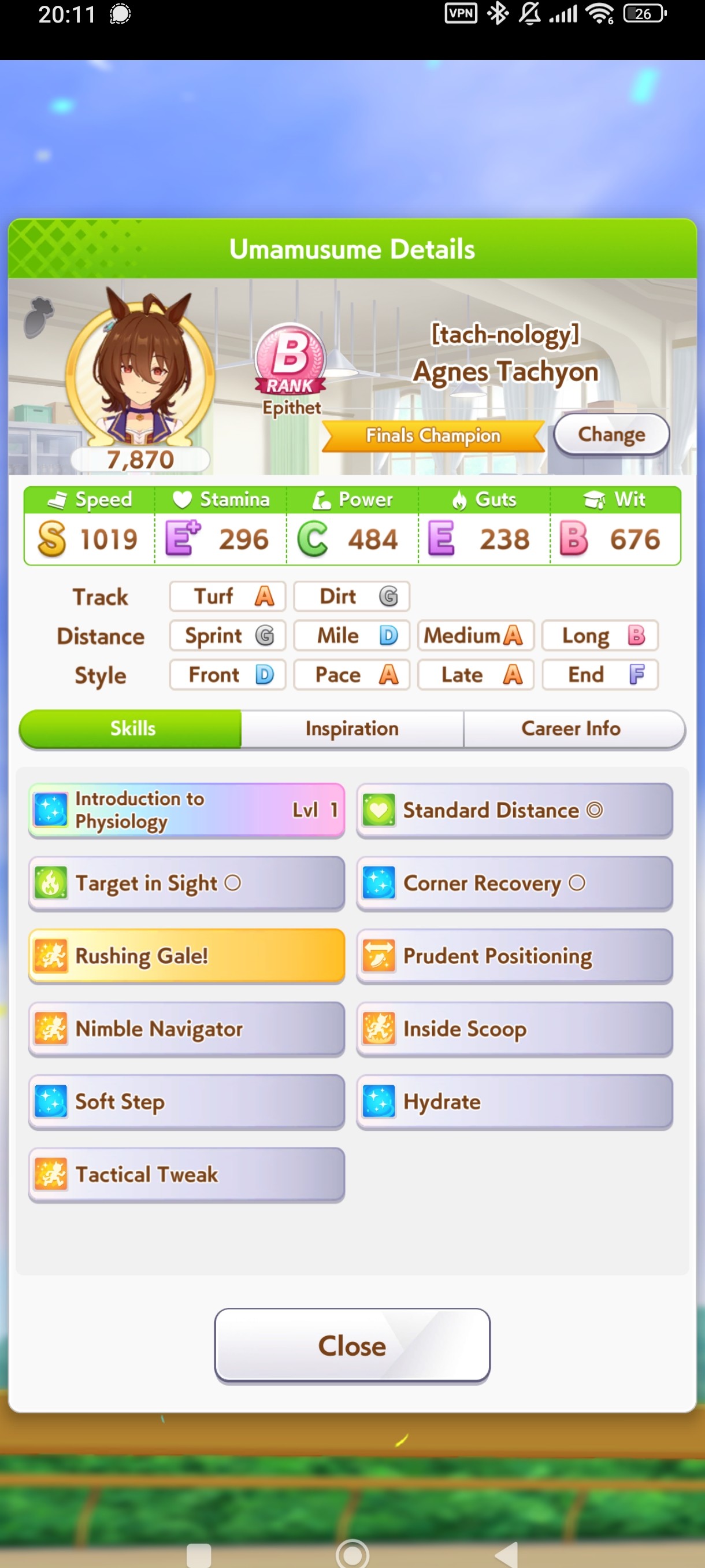This screenshot has width=705, height=1568.
Task: Open the Rushing Gale! skill
Action: coord(186,956)
